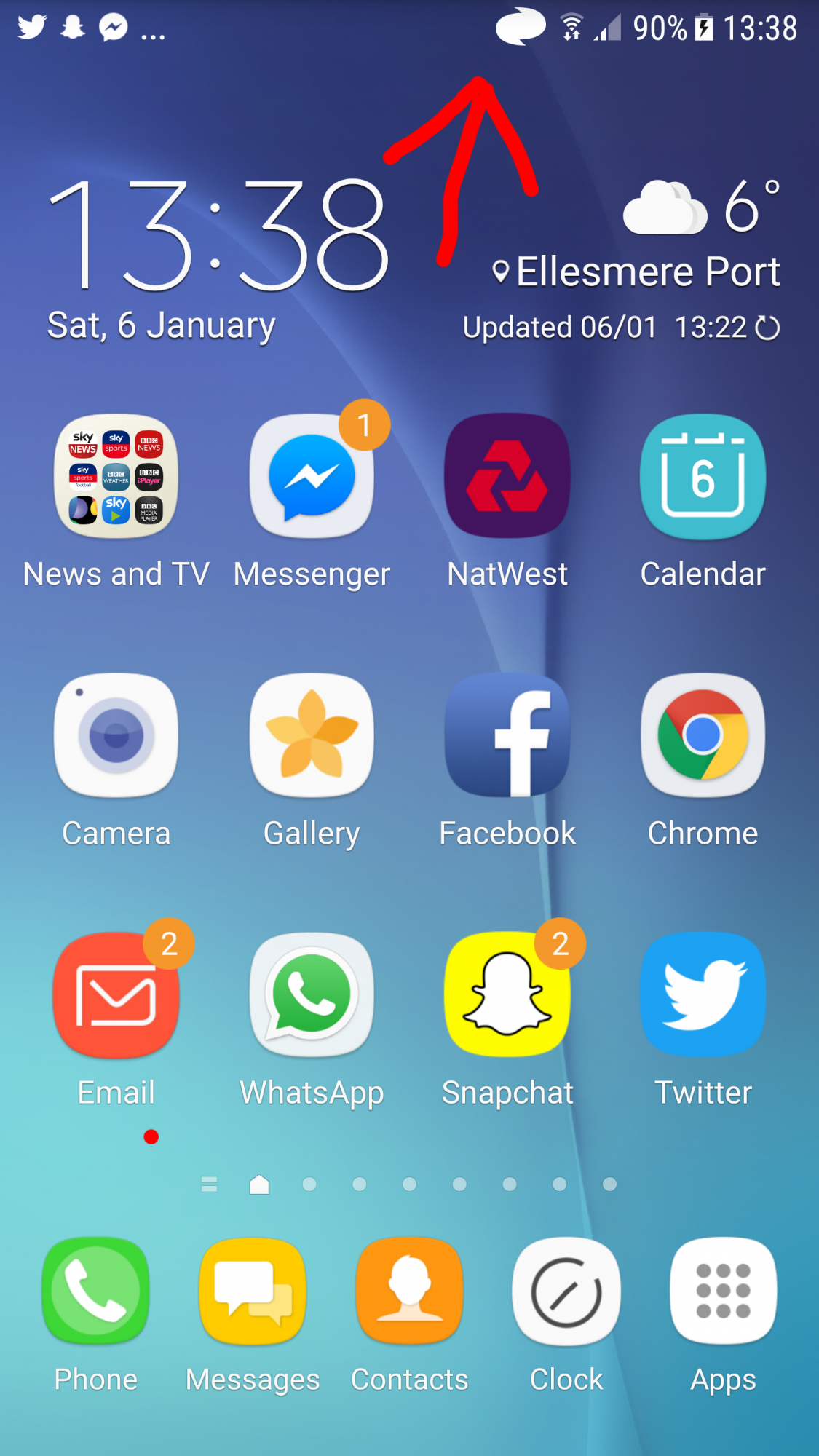
Task: Refresh the weather widget update
Action: click(x=767, y=328)
